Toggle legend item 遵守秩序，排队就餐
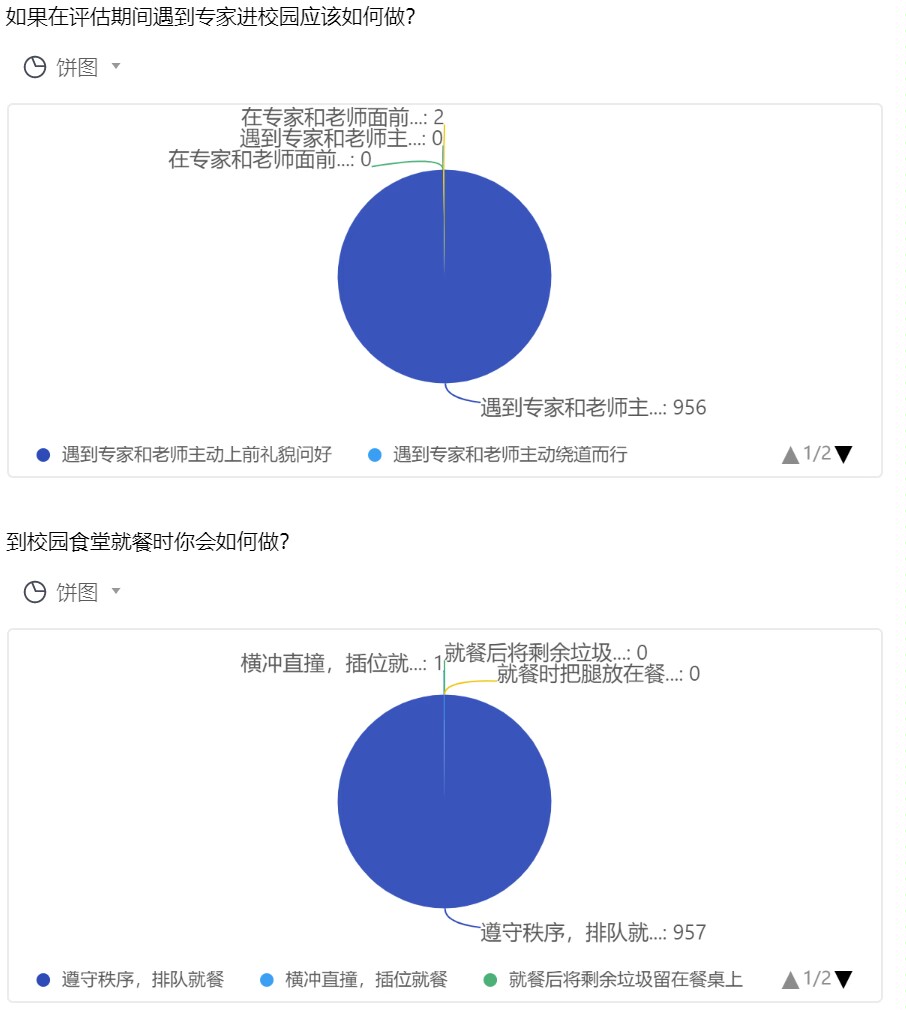 [x=130, y=980]
